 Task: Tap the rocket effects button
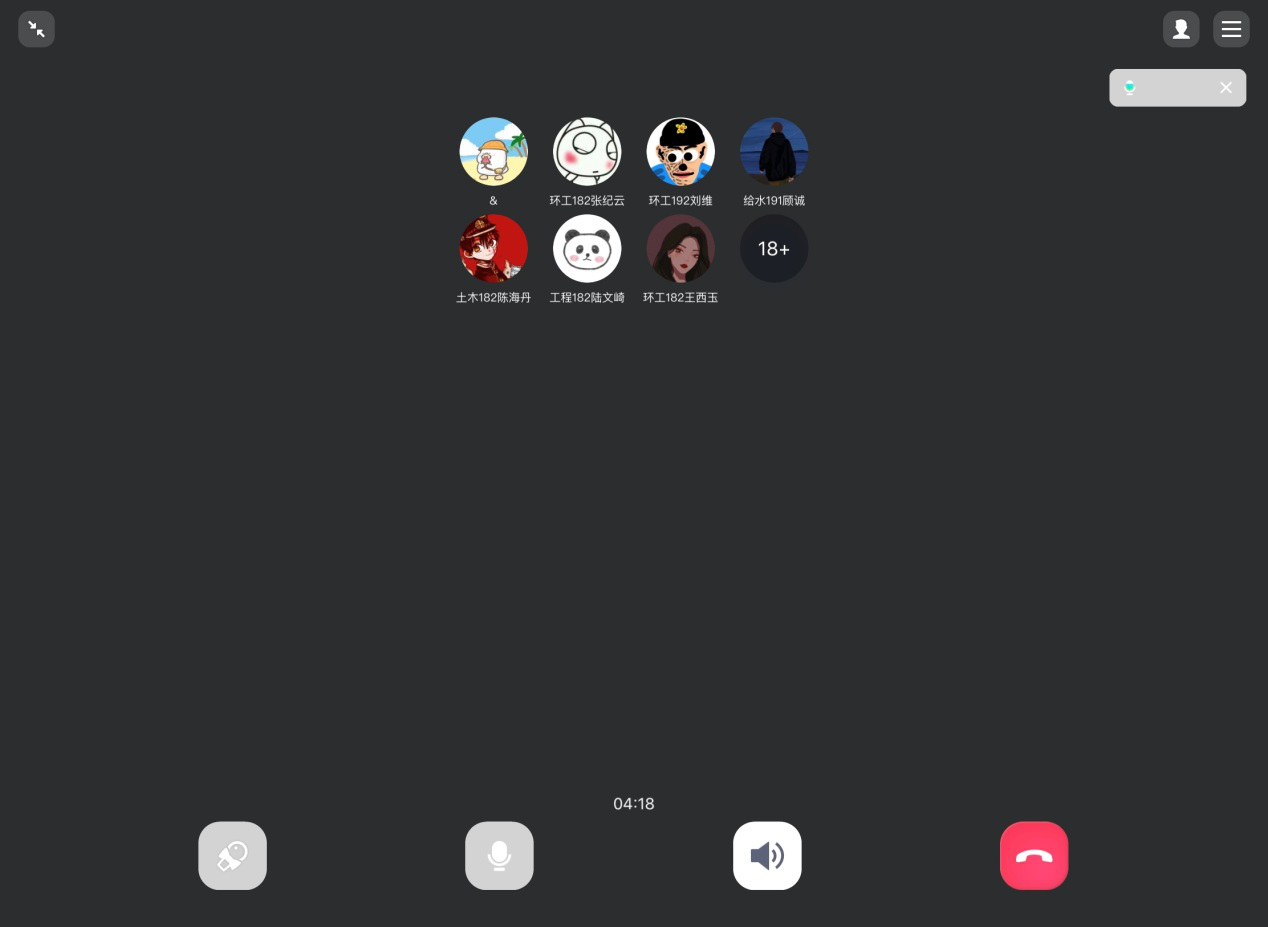232,856
